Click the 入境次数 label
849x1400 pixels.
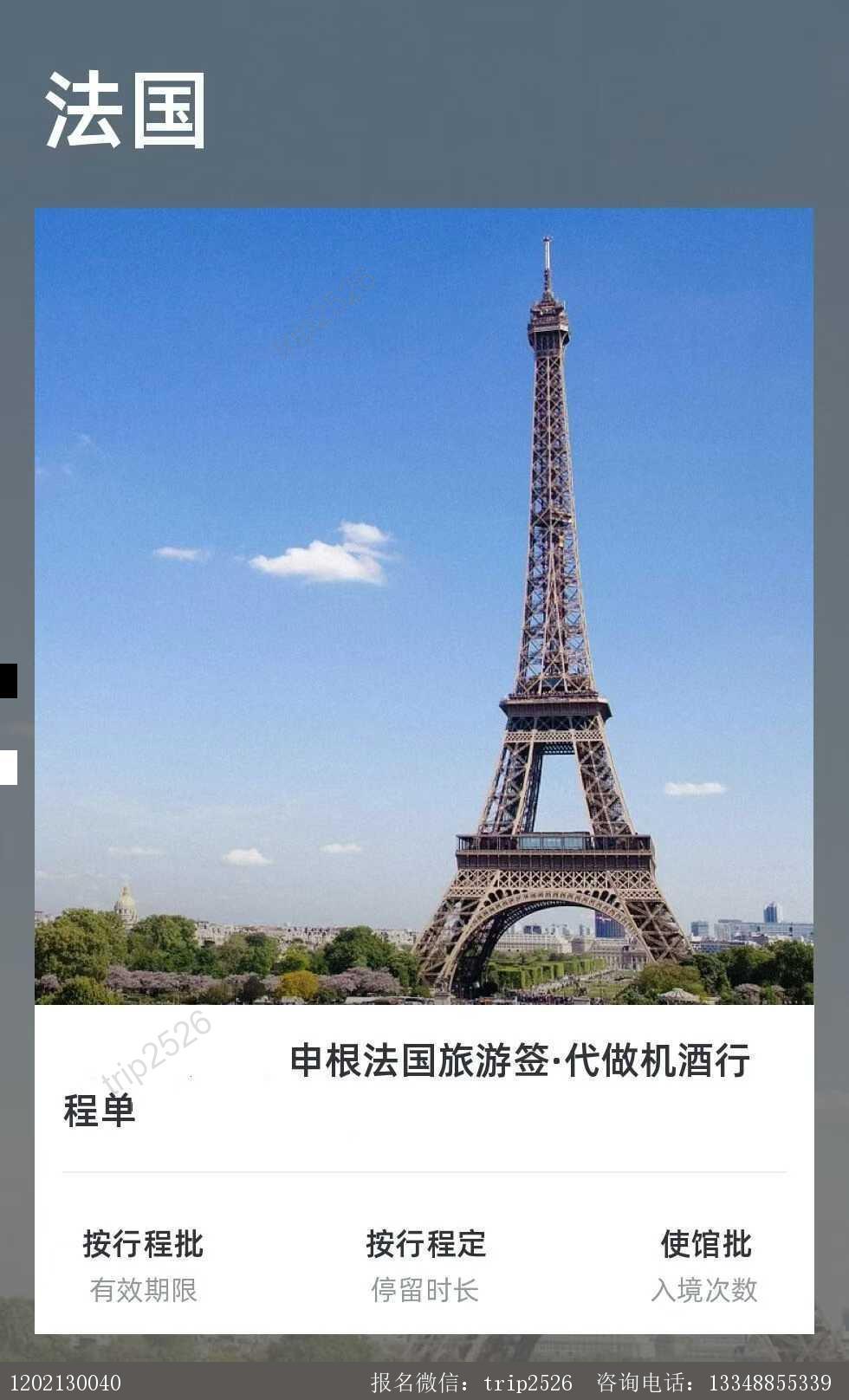(x=706, y=1291)
